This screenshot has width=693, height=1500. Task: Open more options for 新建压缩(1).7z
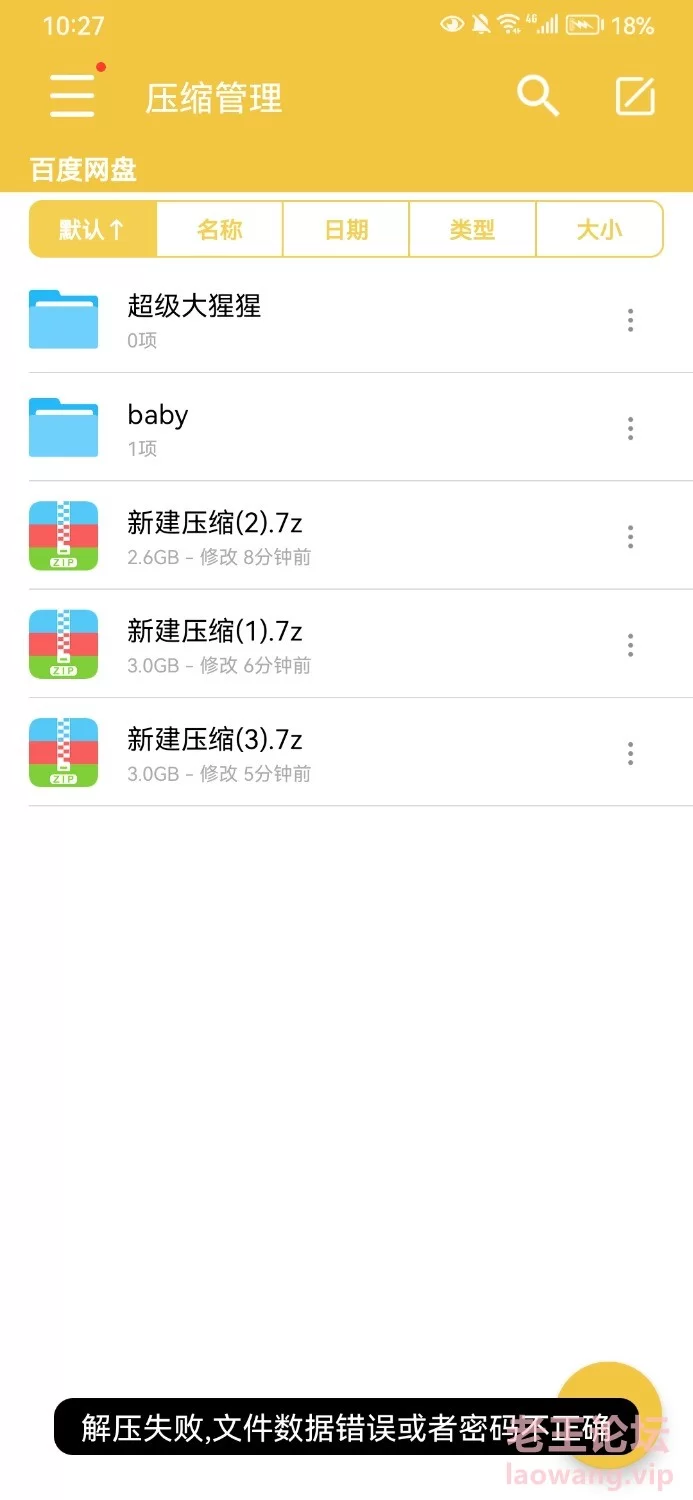(630, 644)
